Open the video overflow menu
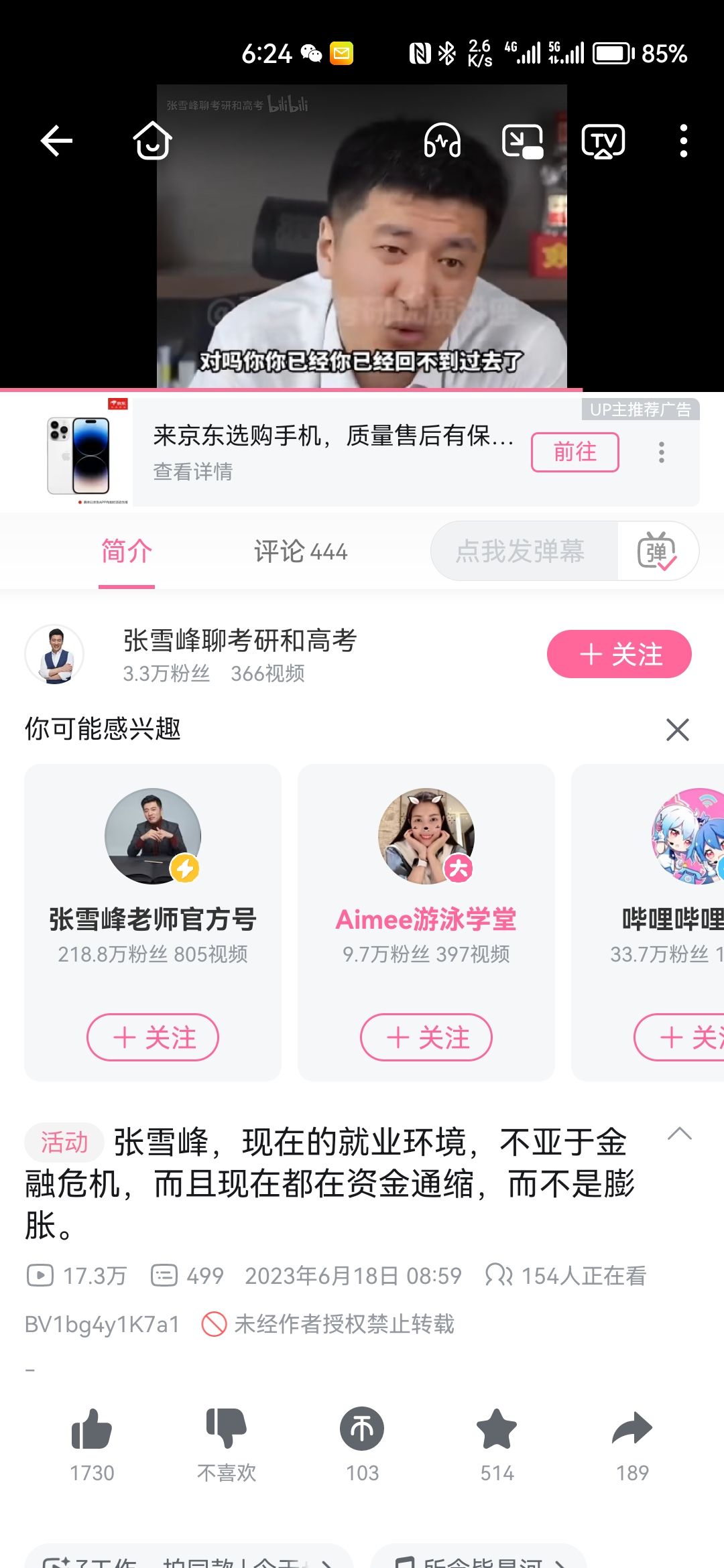 click(683, 141)
